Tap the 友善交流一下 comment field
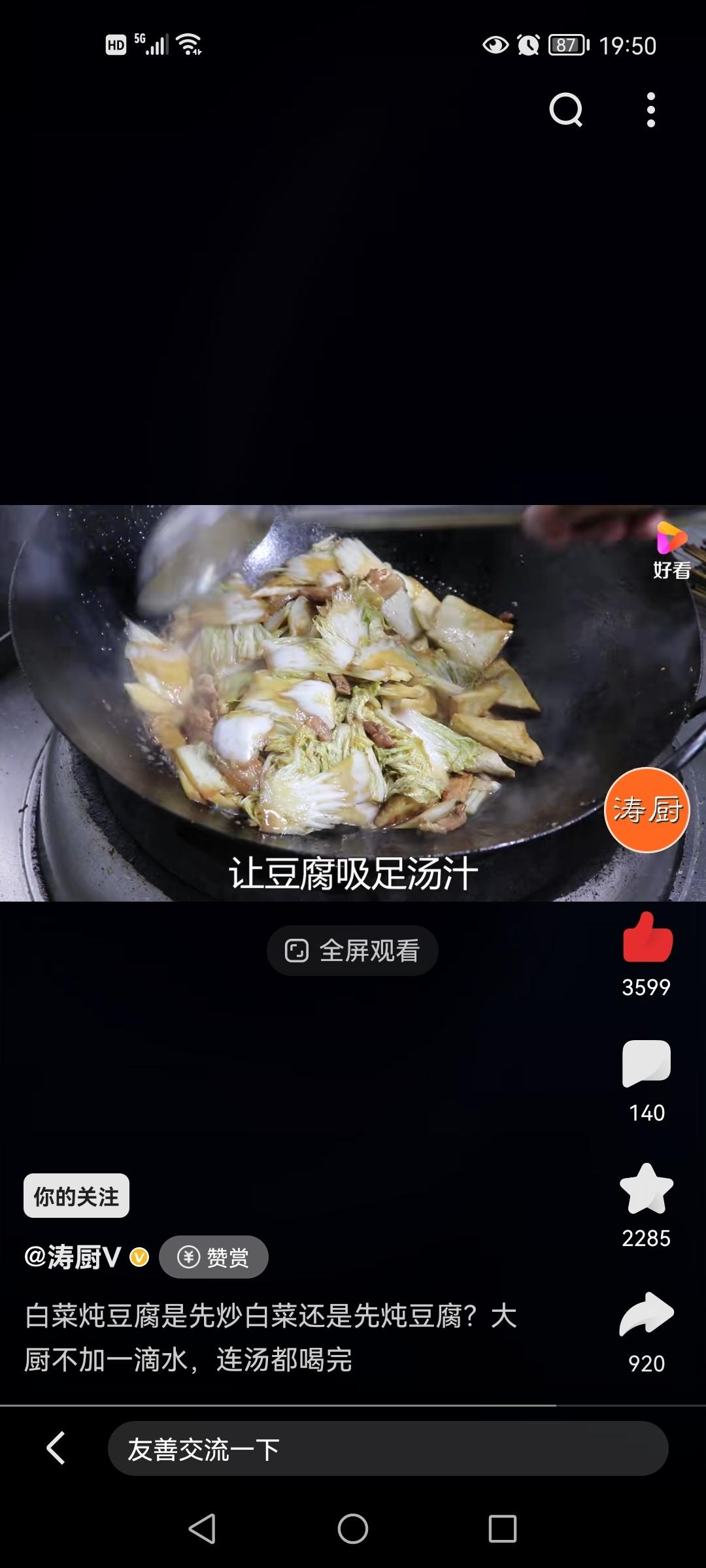The image size is (706, 1568). point(388,1449)
